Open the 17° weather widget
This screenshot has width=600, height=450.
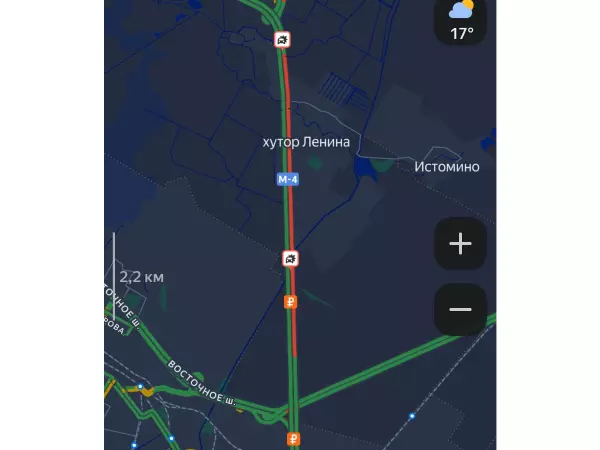pos(461,20)
